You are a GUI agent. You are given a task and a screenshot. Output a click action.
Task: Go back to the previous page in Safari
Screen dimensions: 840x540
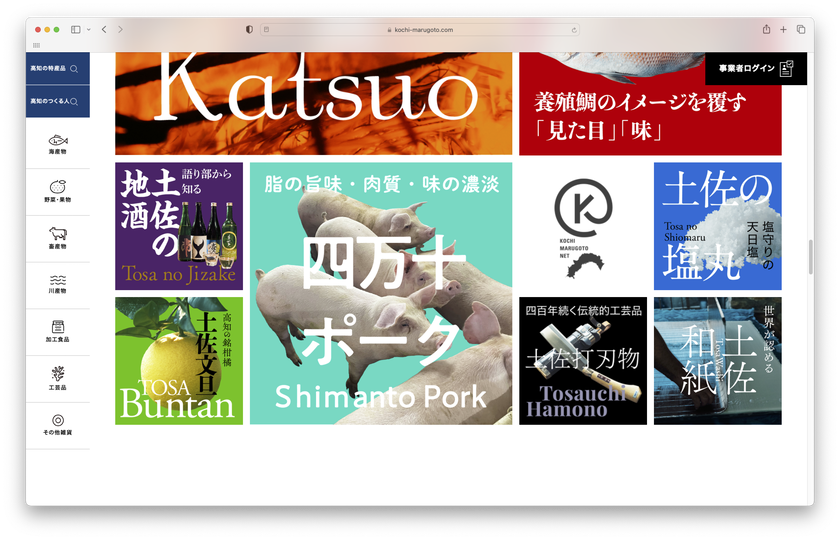pos(104,30)
